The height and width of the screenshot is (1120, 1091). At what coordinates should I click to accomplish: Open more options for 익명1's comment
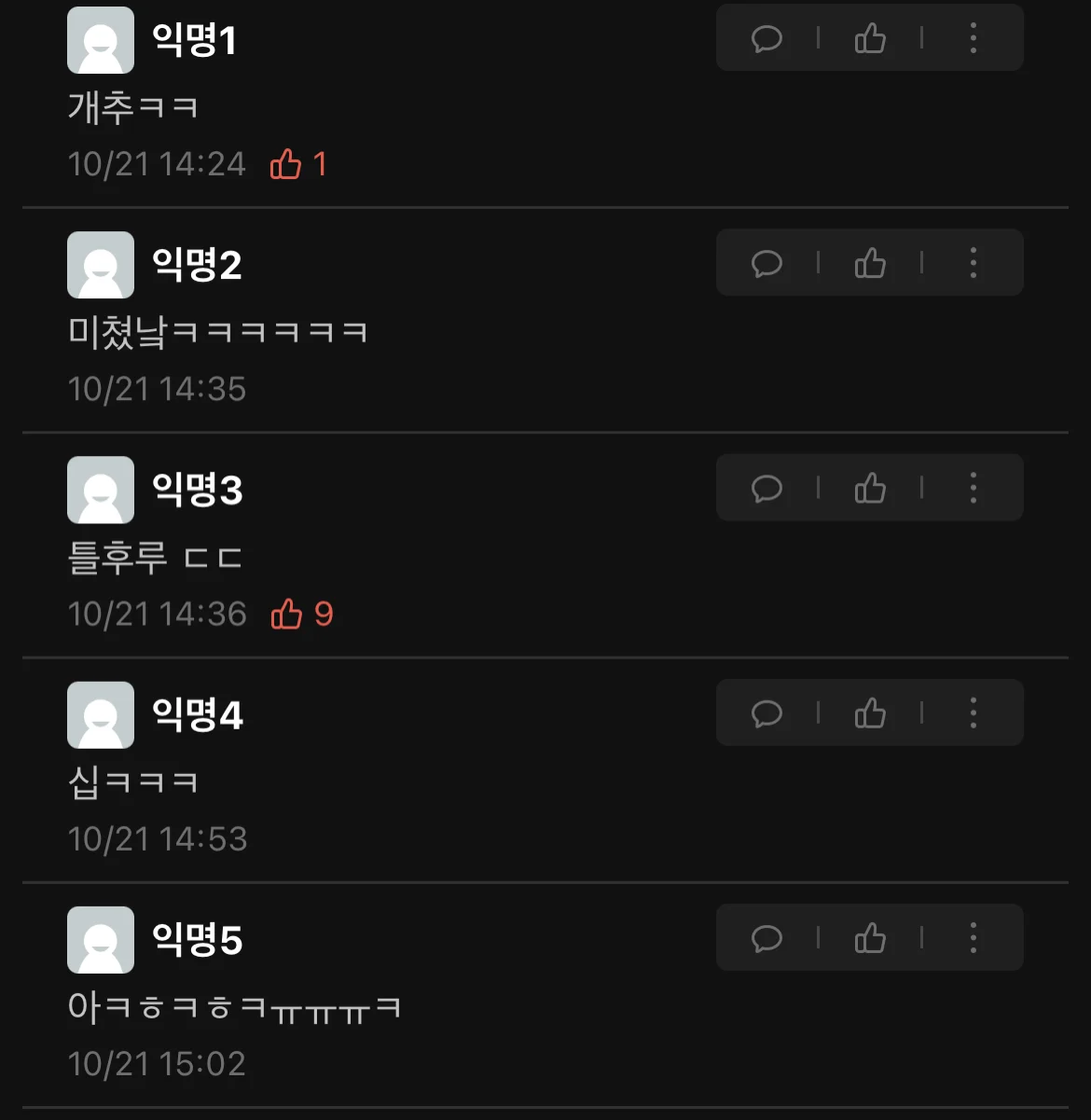click(x=974, y=38)
